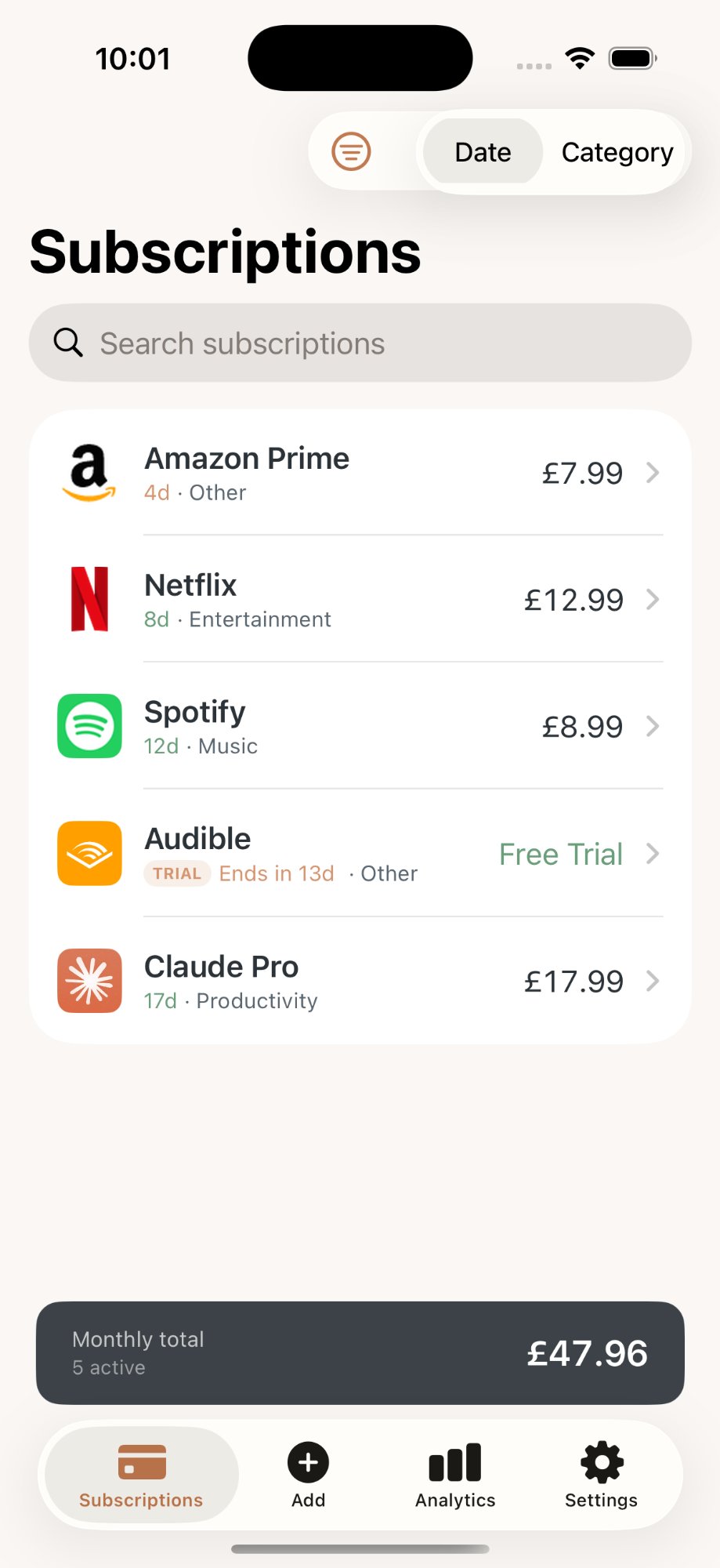The width and height of the screenshot is (720, 1568).
Task: Tap the TRIAL badge on Audible
Action: [176, 873]
